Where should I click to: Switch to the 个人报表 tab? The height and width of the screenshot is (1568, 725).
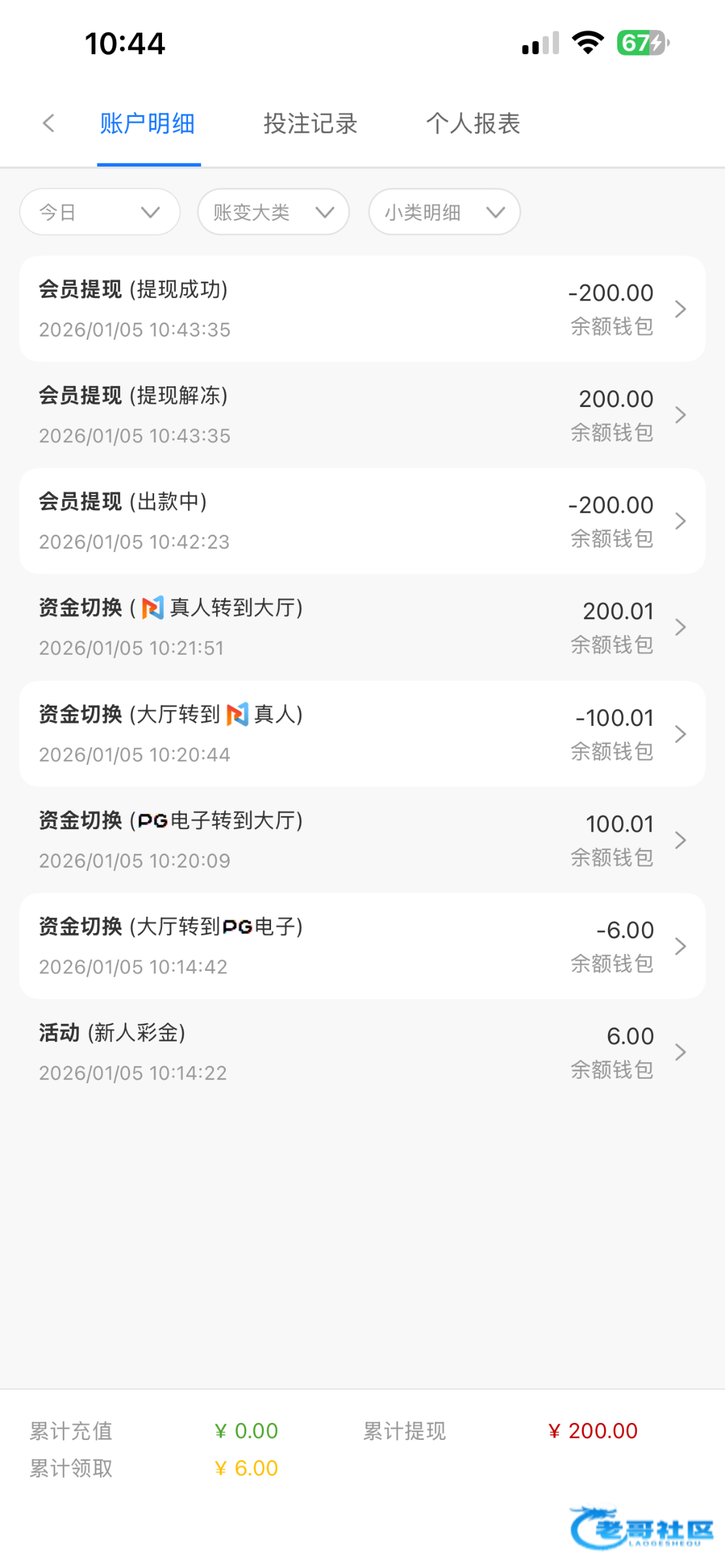(473, 123)
